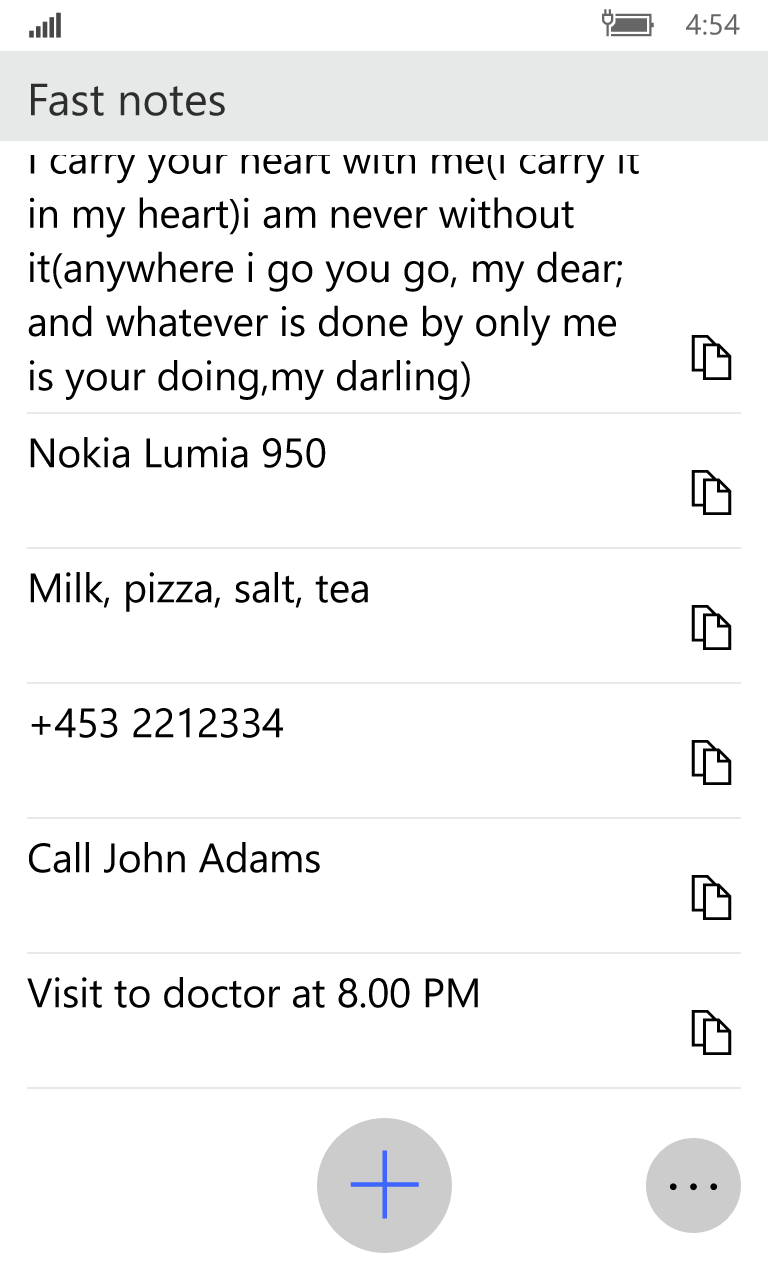Image resolution: width=768 pixels, height=1280 pixels.
Task: Copy the Visit to doctor note
Action: click(711, 1033)
